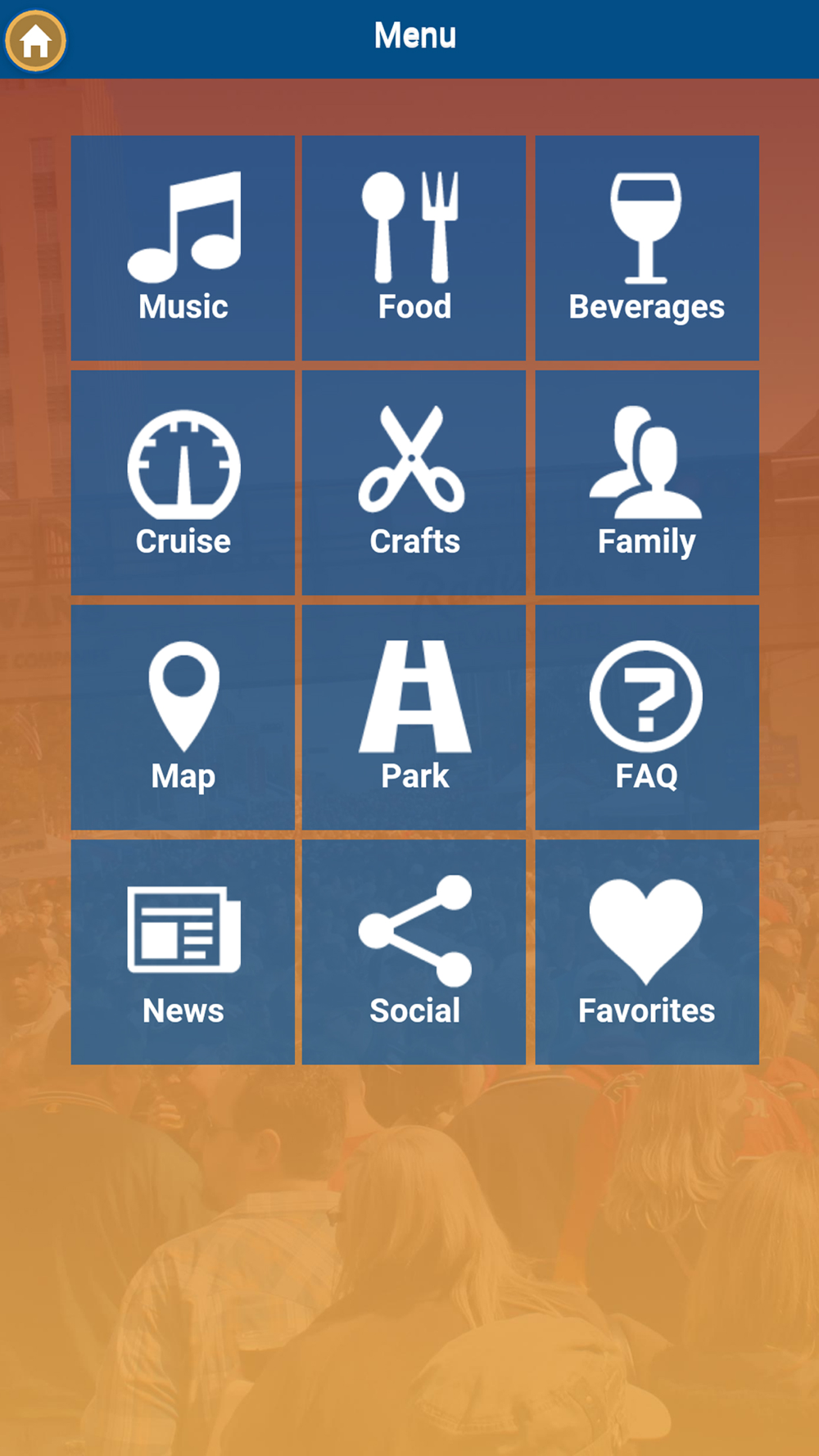Image resolution: width=819 pixels, height=1456 pixels.
Task: Open the Beverages tile
Action: pyautogui.click(x=646, y=247)
